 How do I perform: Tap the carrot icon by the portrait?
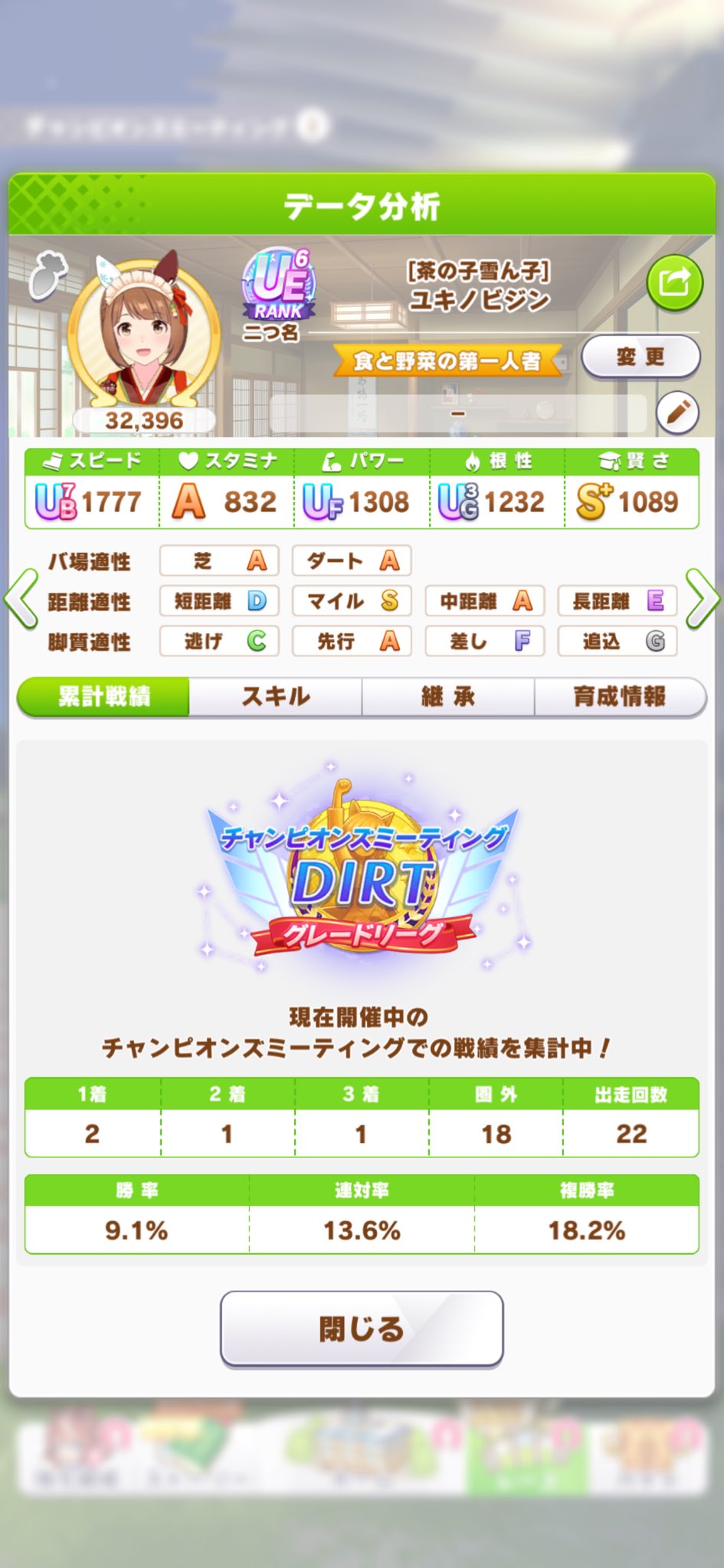coord(48,276)
